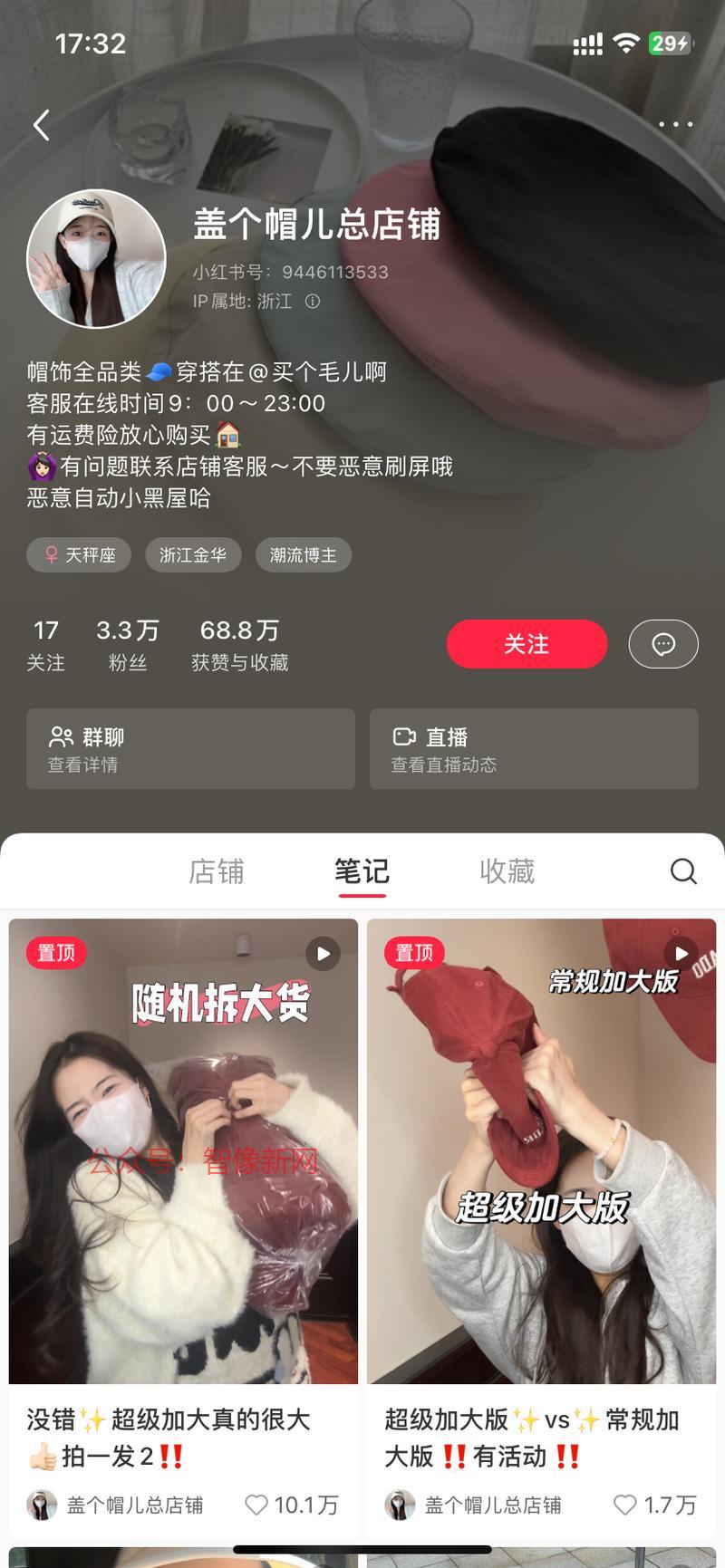Tap the 潮流博主 tag chip
Viewport: 725px width, 1568px height.
click(304, 555)
